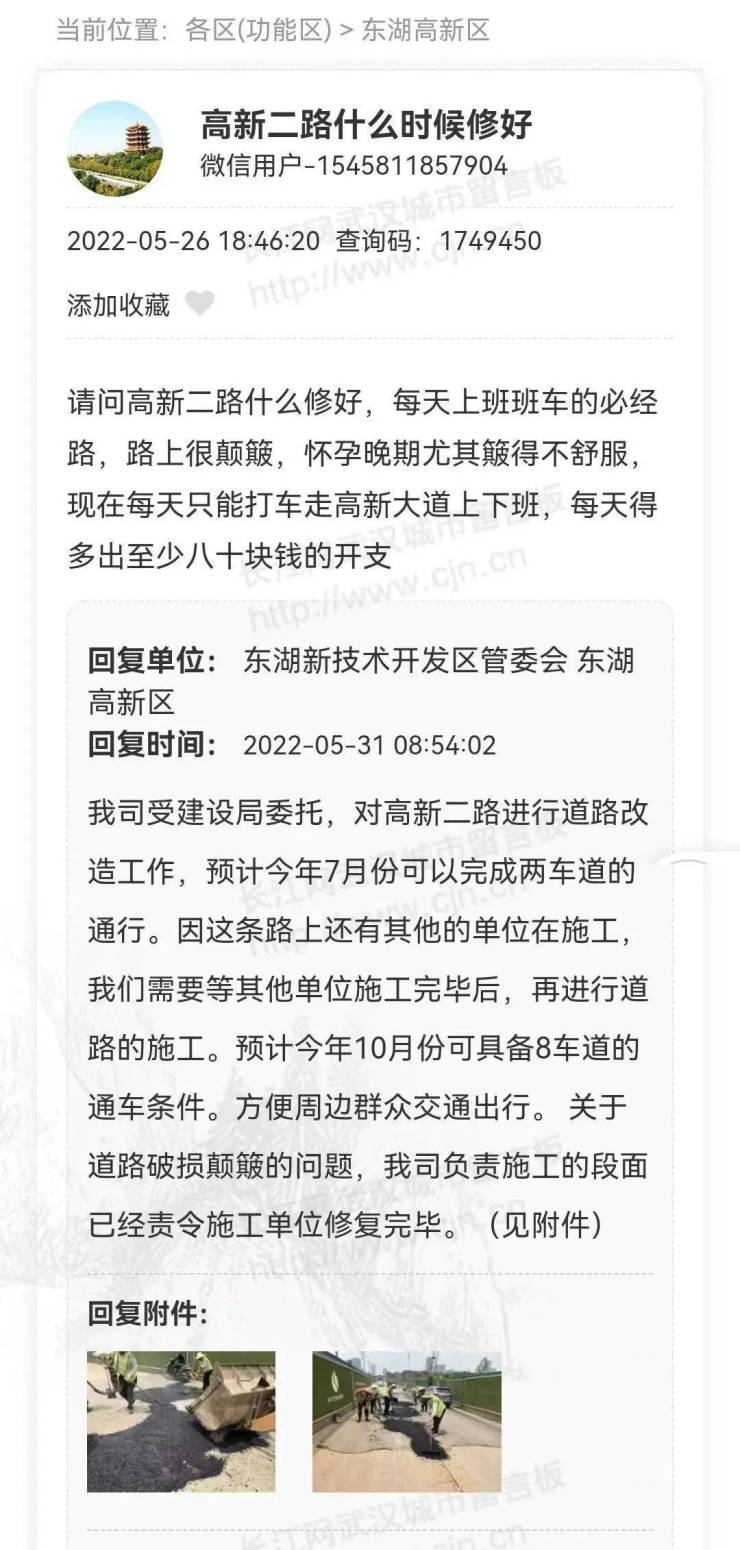Open the 各区(功能区) breadcrumb link
Viewport: 740px width, 1550px height.
[x=257, y=30]
